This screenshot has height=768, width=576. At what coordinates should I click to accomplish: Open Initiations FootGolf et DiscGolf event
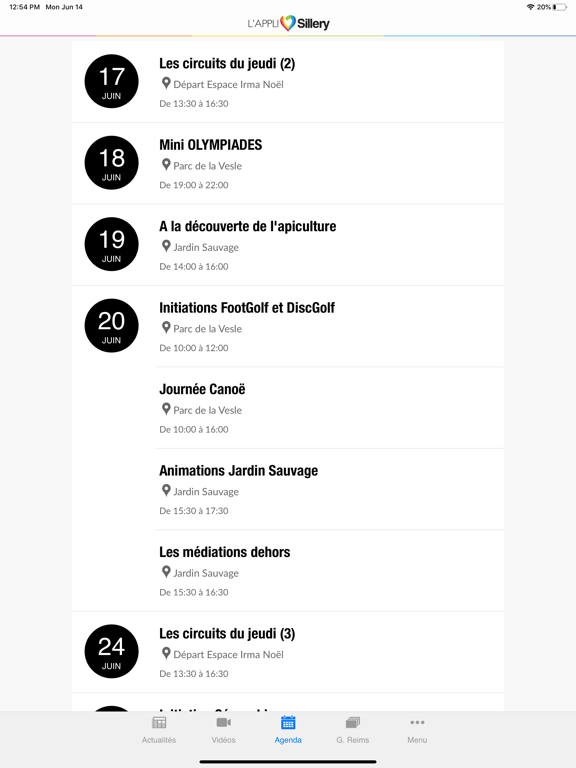288,326
